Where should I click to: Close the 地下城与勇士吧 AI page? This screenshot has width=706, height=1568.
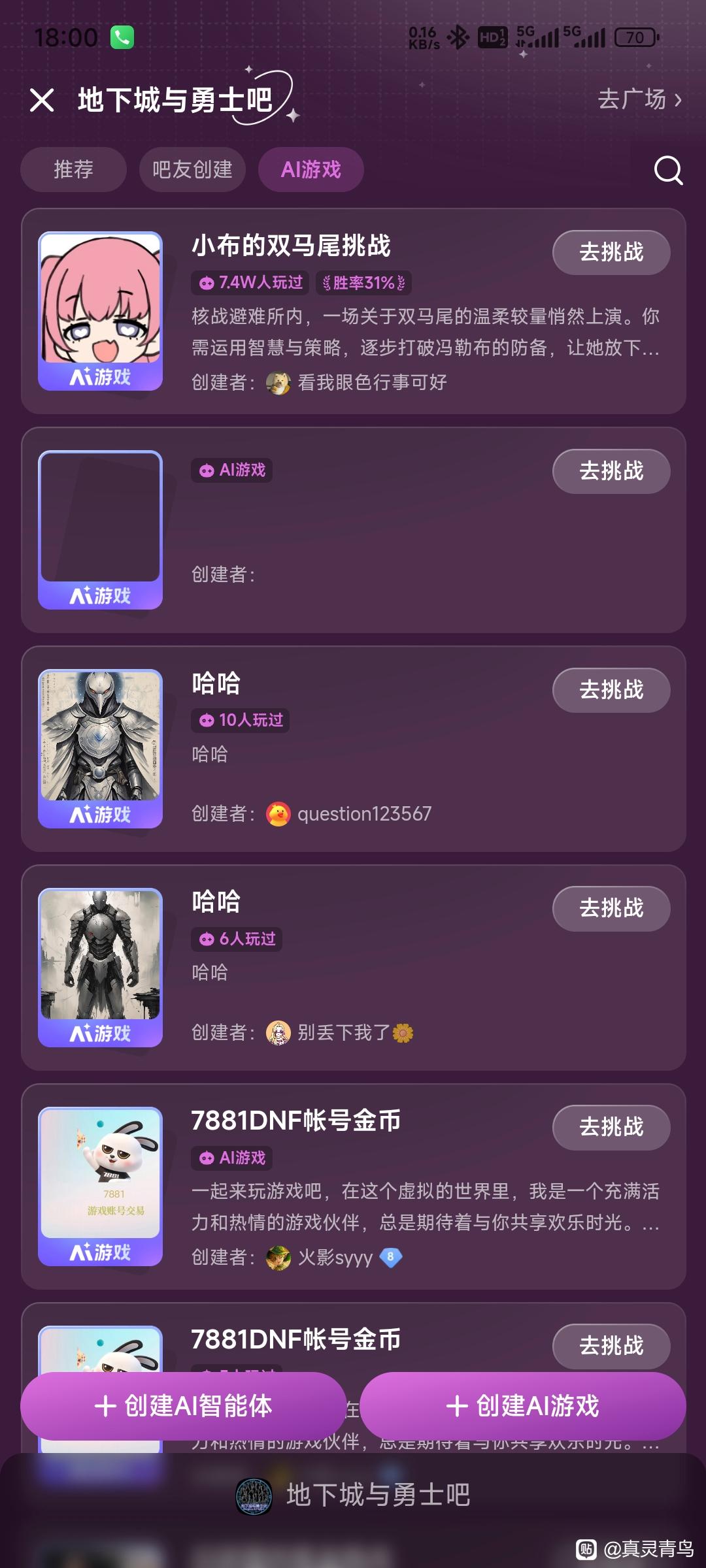coord(42,100)
